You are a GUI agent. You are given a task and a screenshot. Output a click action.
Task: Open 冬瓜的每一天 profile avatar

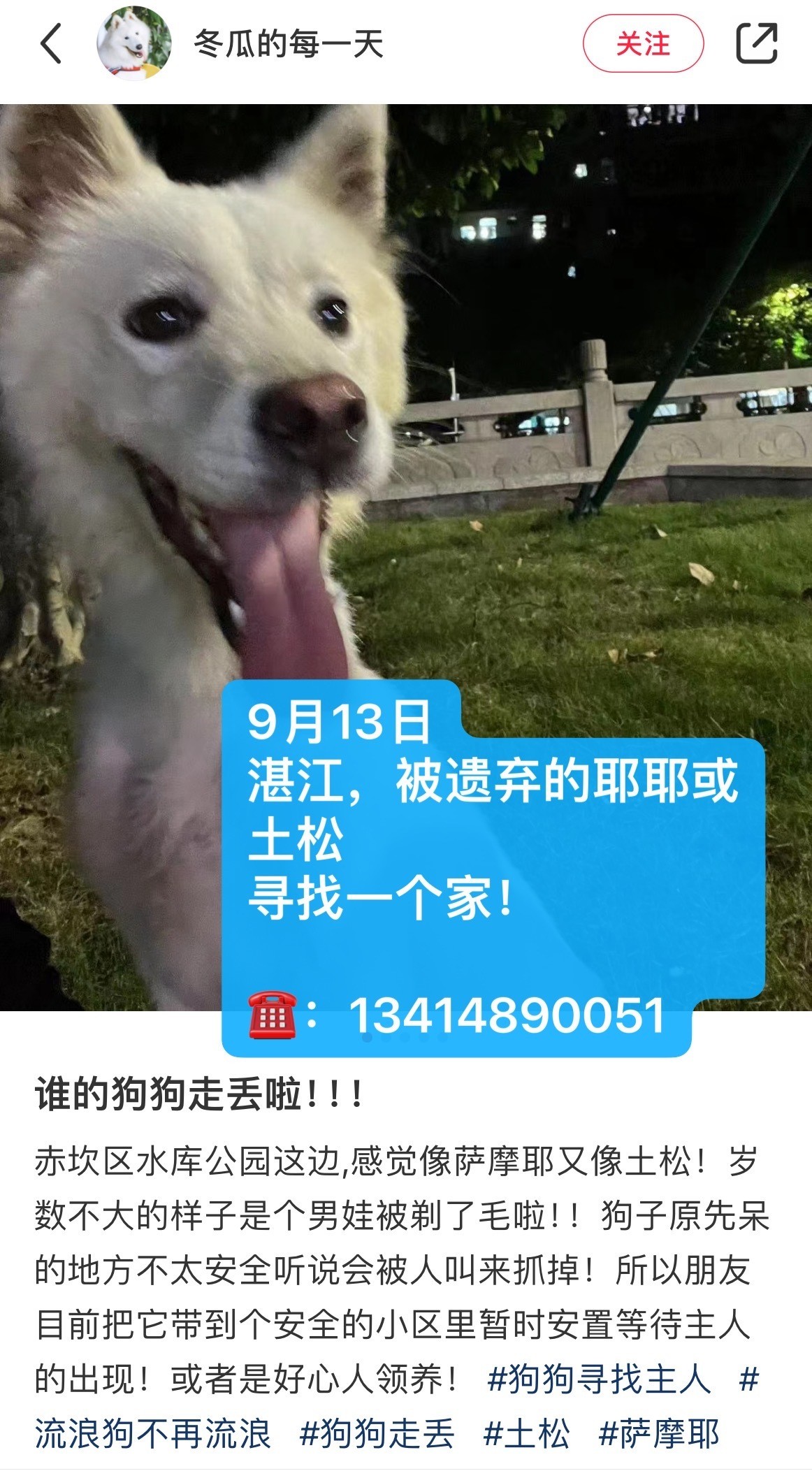coord(133,43)
